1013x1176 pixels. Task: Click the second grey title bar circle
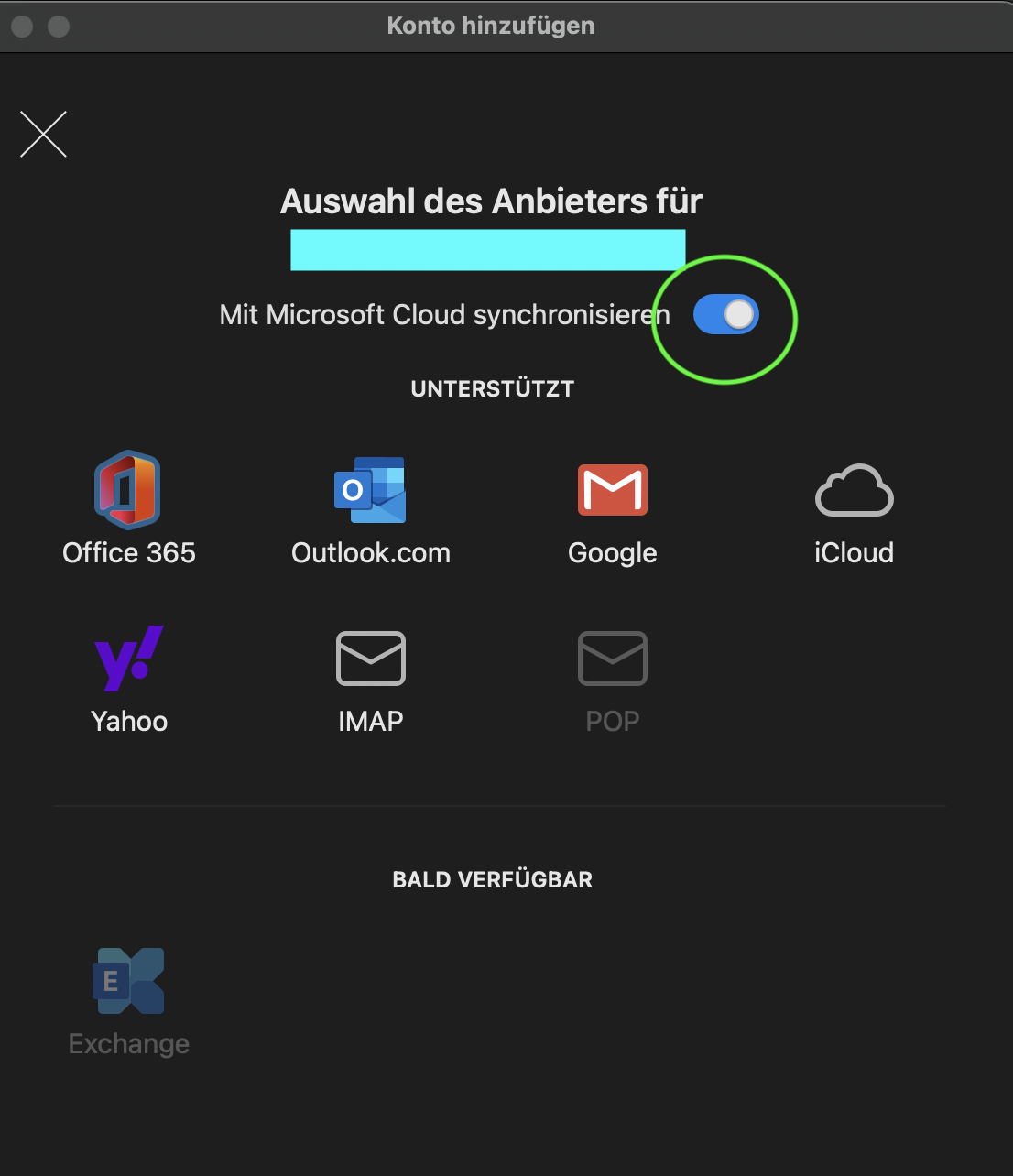click(58, 26)
